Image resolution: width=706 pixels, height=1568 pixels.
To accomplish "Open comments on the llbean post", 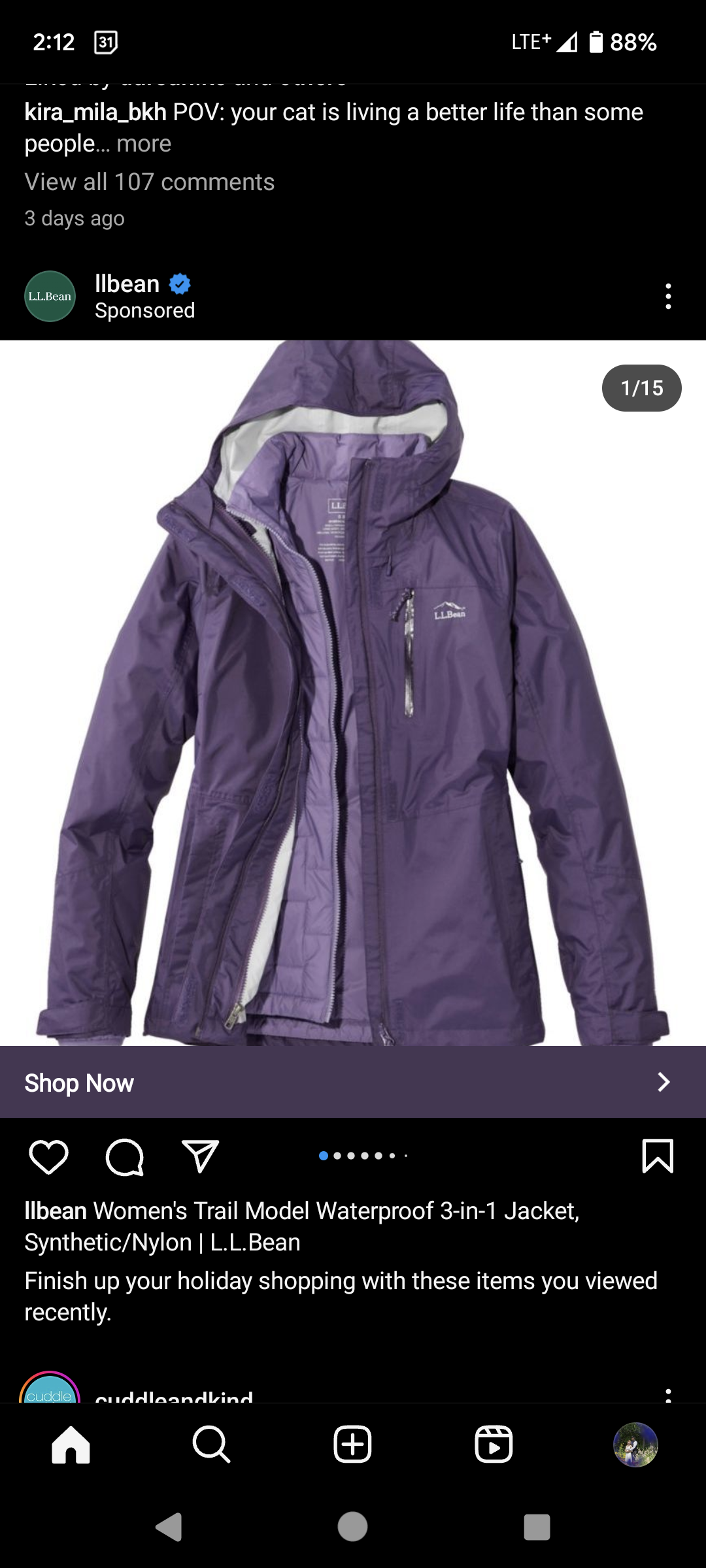I will [x=124, y=1157].
